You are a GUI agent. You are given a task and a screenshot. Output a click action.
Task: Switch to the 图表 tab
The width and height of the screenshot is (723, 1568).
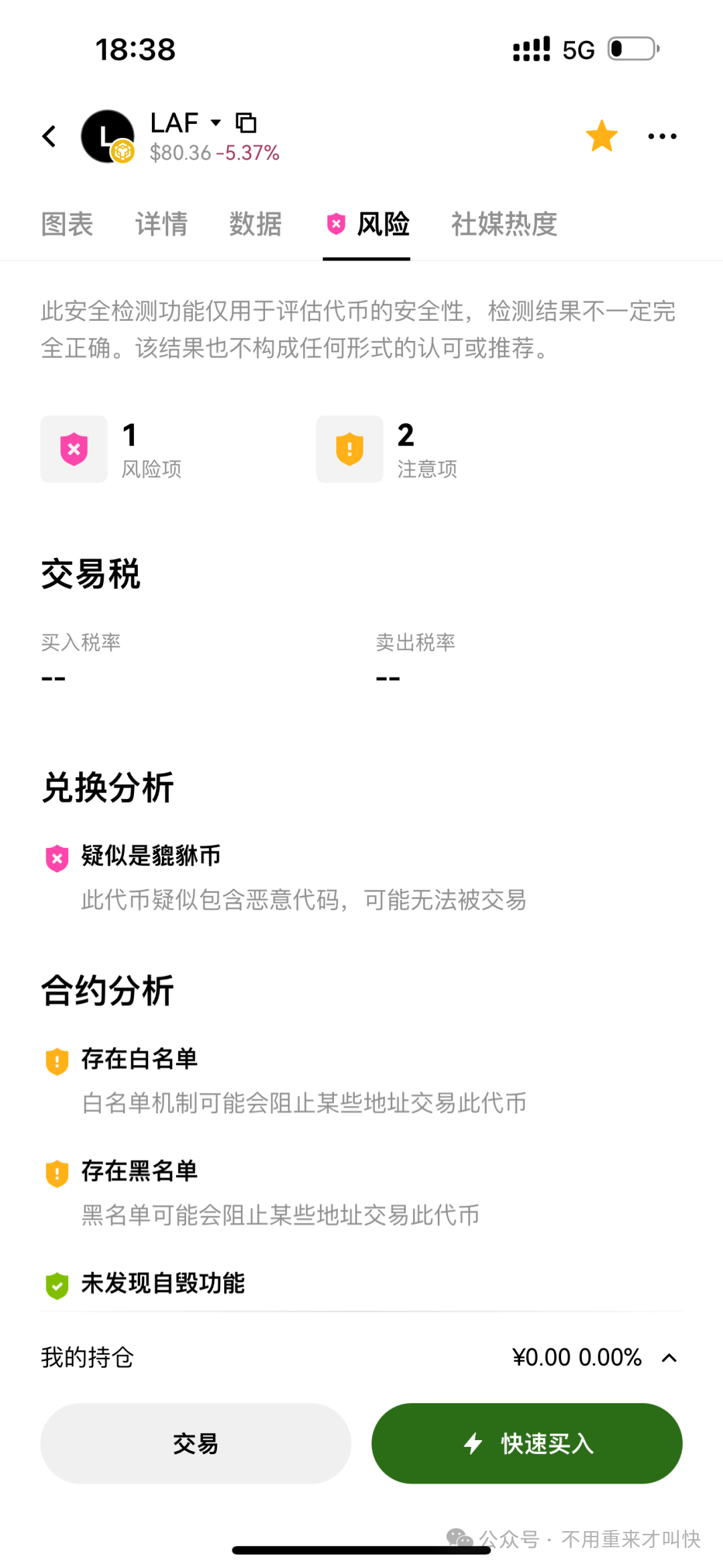coord(67,225)
